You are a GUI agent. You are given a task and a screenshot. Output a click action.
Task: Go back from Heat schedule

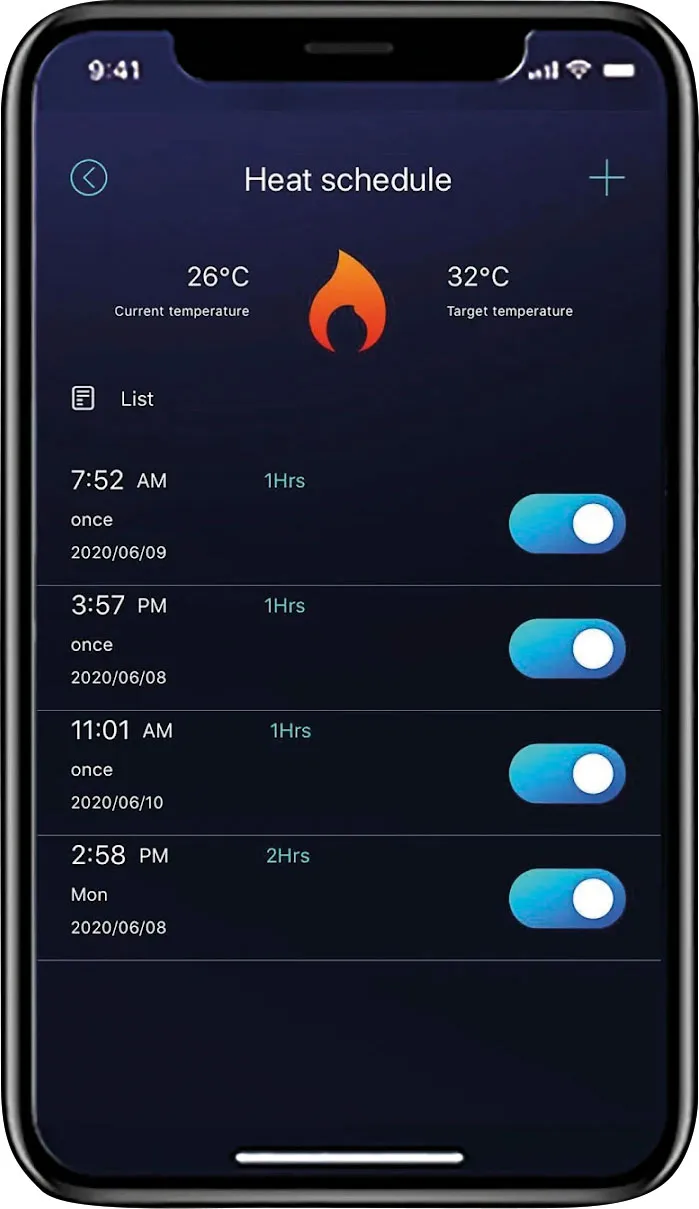[x=89, y=179]
